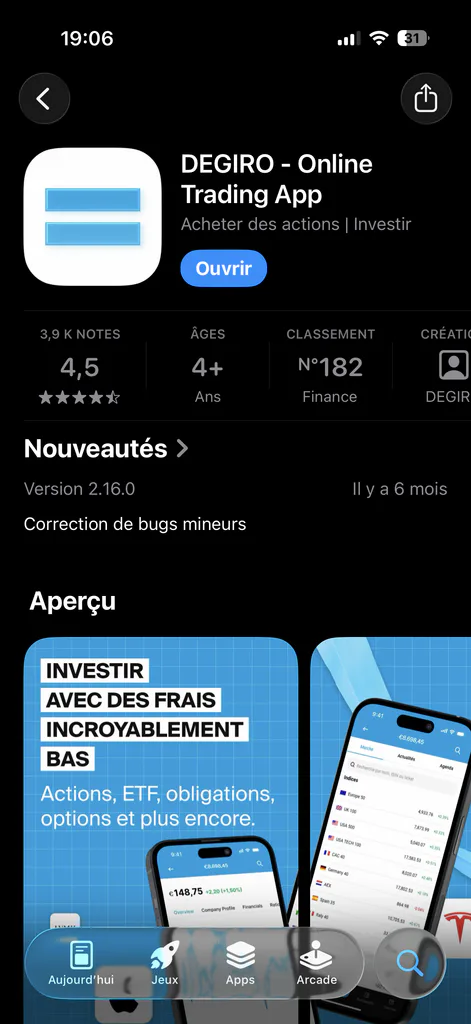Image resolution: width=471 pixels, height=1024 pixels.
Task: Switch to the Jeux tab
Action: point(165,963)
